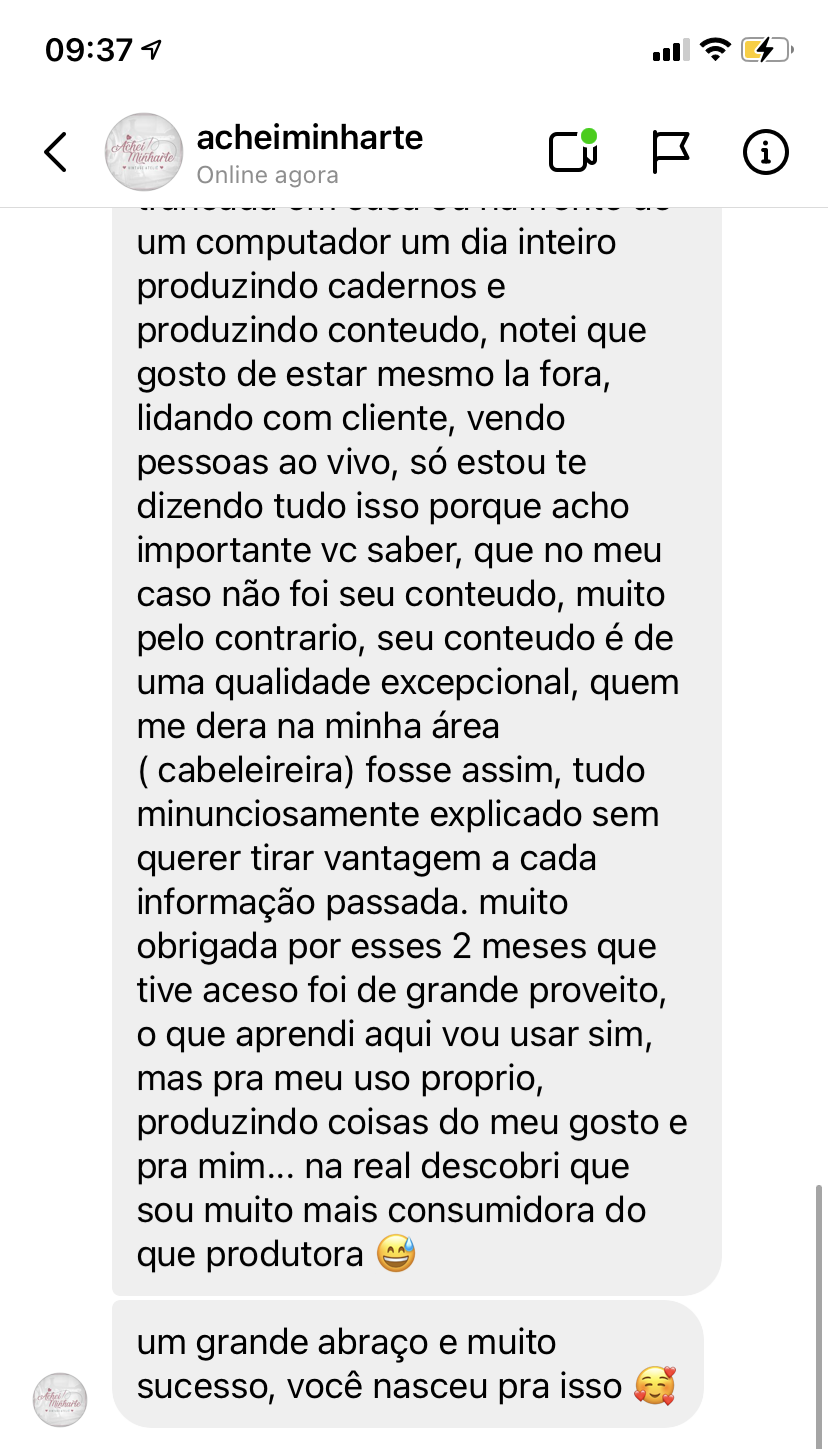Start a video call with acheiminharte

(573, 152)
